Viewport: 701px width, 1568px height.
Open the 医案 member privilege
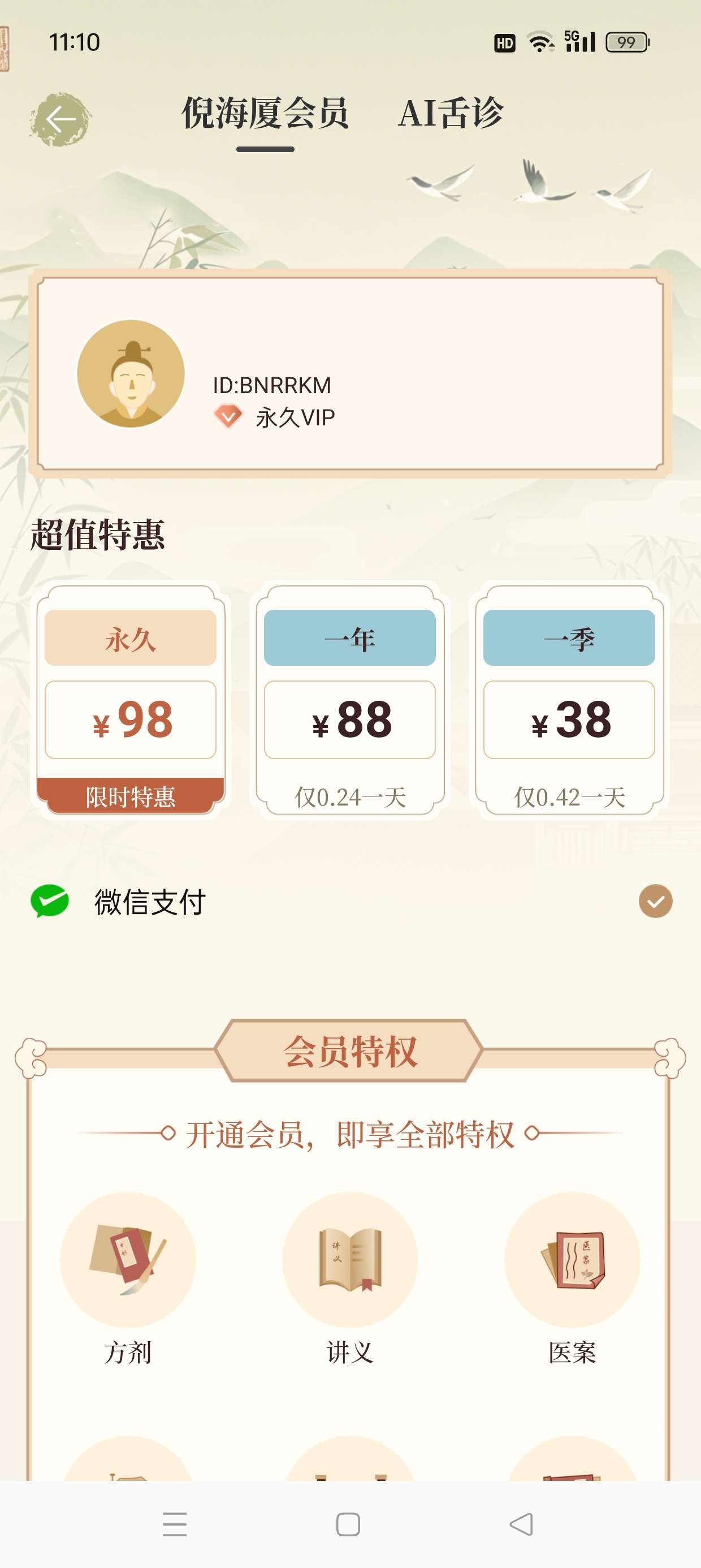(572, 1260)
